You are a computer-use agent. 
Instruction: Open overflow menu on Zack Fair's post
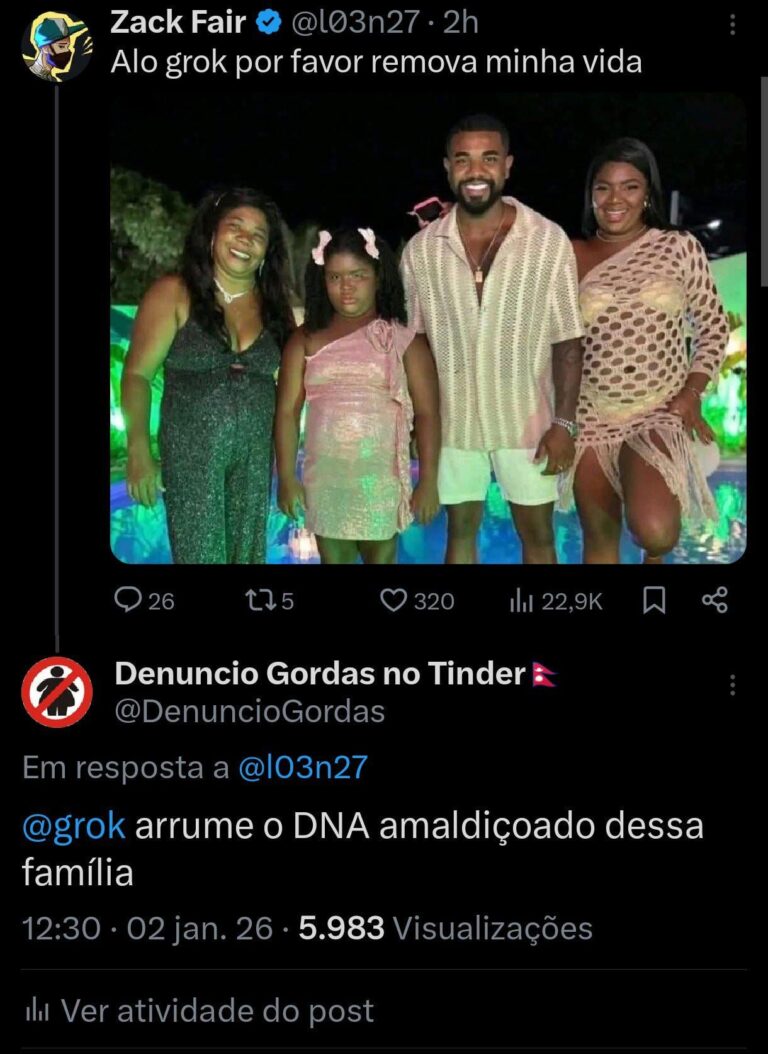click(x=732, y=24)
